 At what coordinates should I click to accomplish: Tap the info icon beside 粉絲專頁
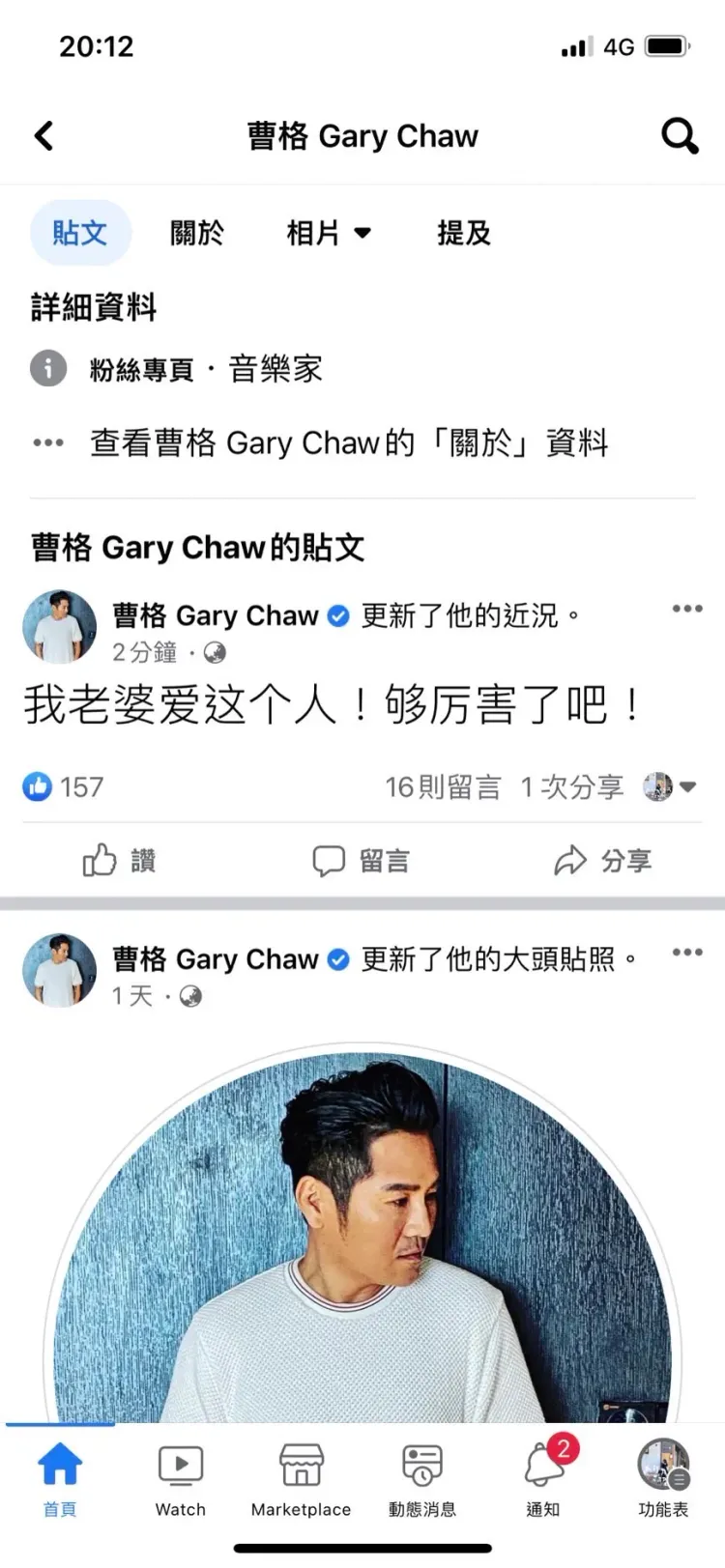pyautogui.click(x=48, y=368)
